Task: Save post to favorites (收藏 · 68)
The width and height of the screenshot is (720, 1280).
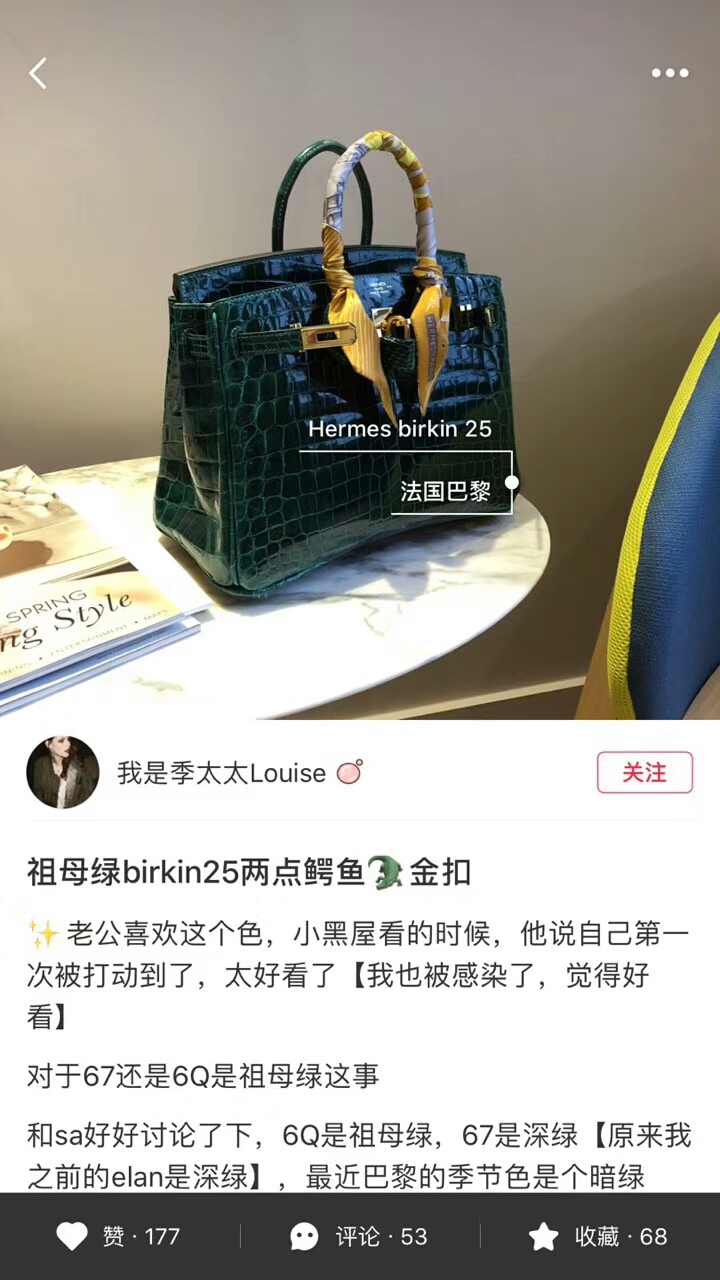Action: [x=598, y=1236]
